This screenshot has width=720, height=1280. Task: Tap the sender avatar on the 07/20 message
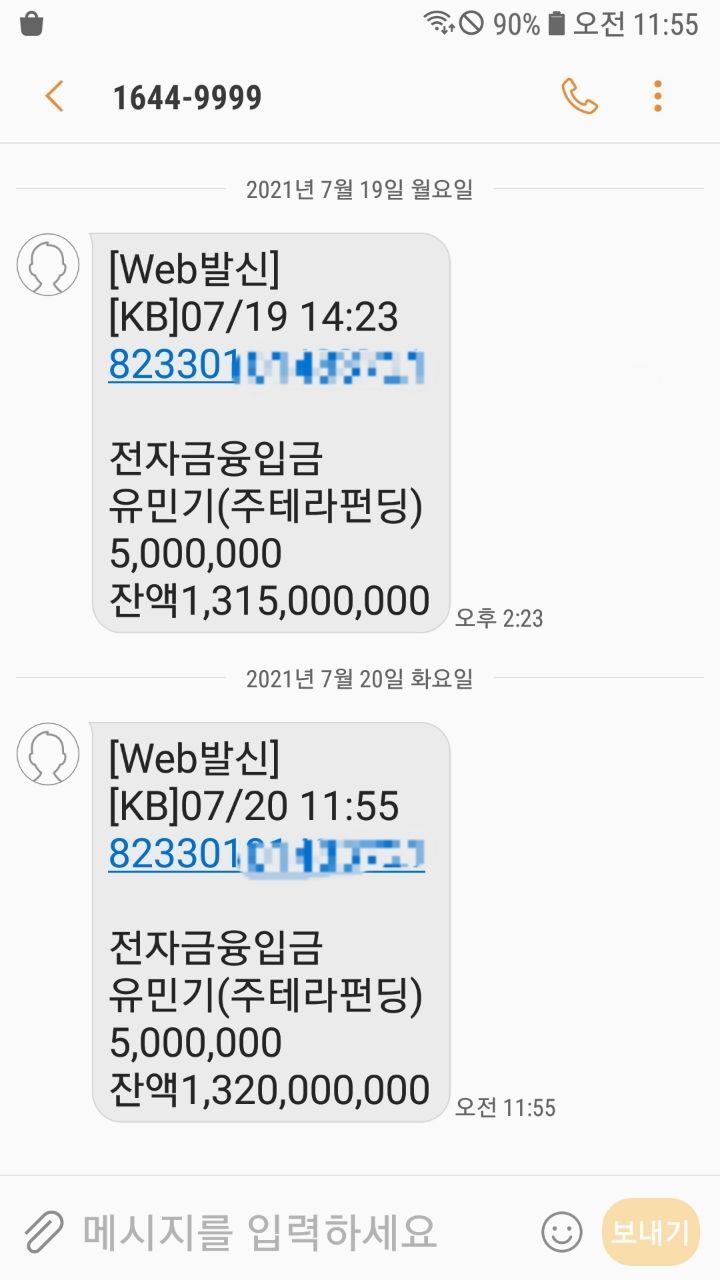(x=48, y=754)
